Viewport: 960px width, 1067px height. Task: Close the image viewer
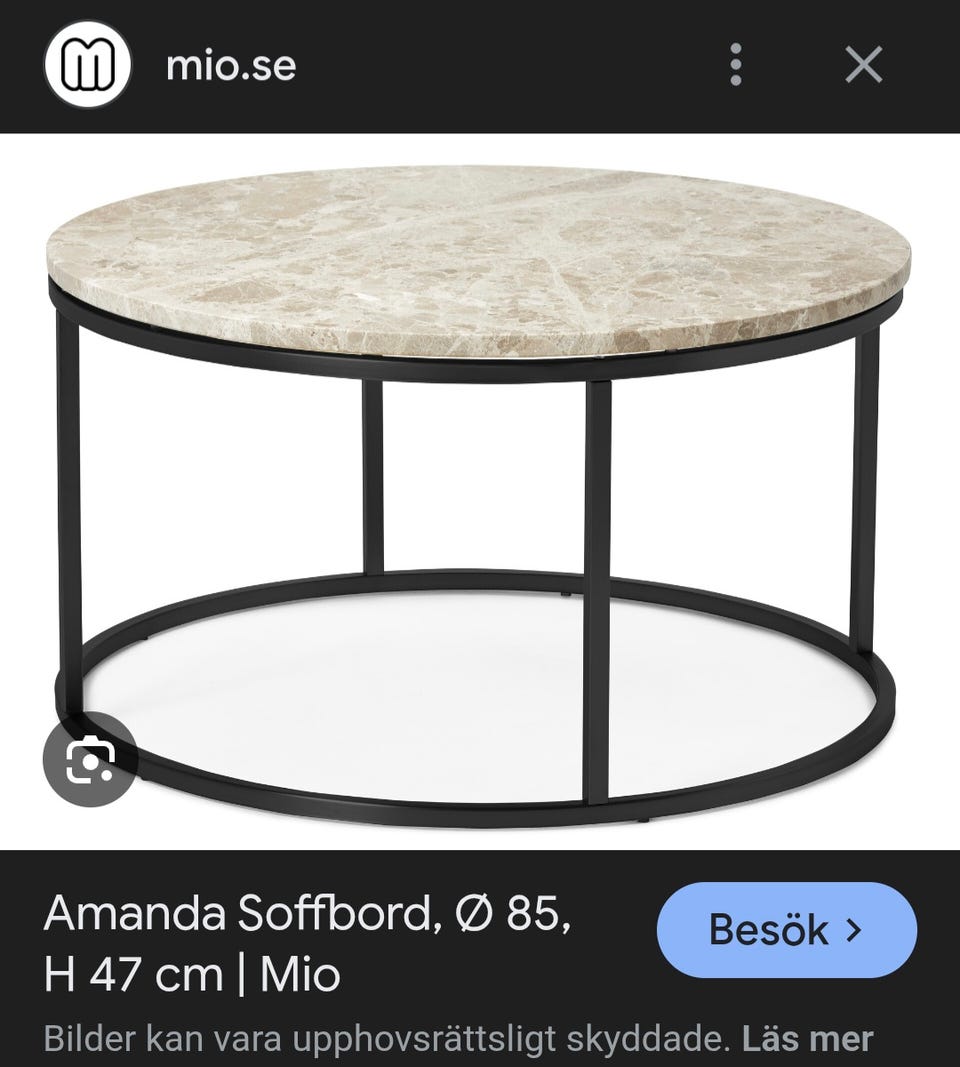pos(863,66)
